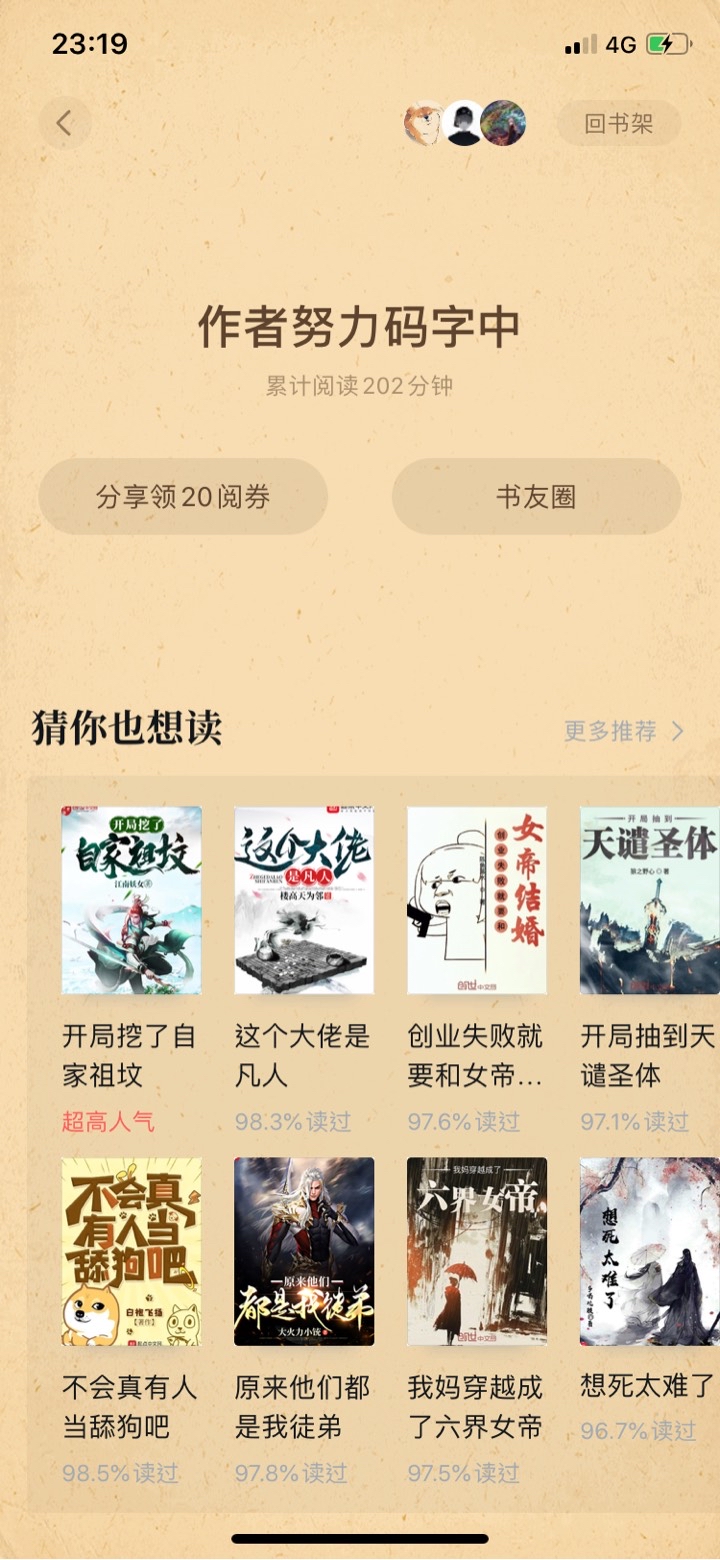Open 书友圈 book friends circle

coord(536,497)
